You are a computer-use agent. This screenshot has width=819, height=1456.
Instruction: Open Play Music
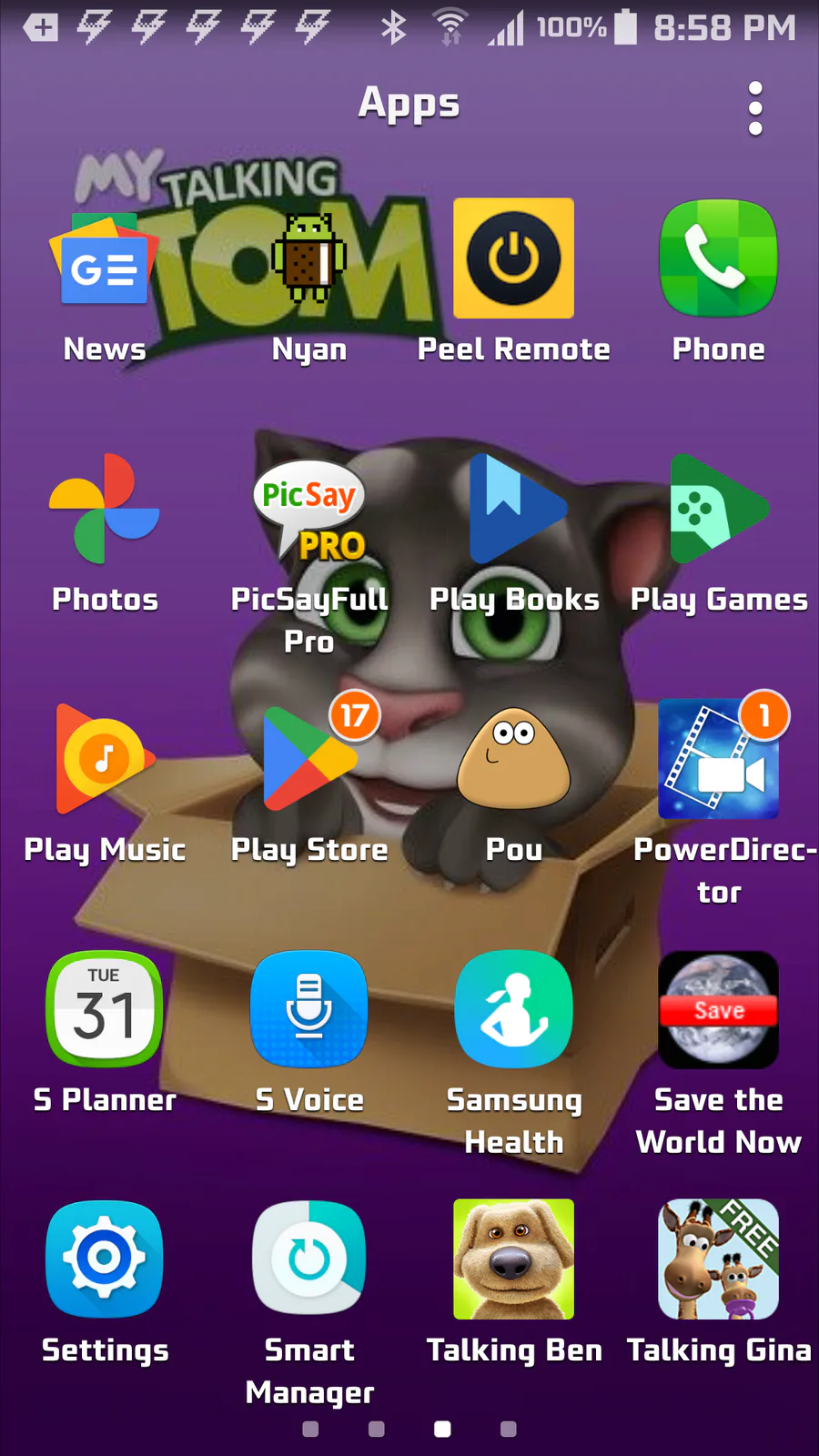(x=104, y=759)
